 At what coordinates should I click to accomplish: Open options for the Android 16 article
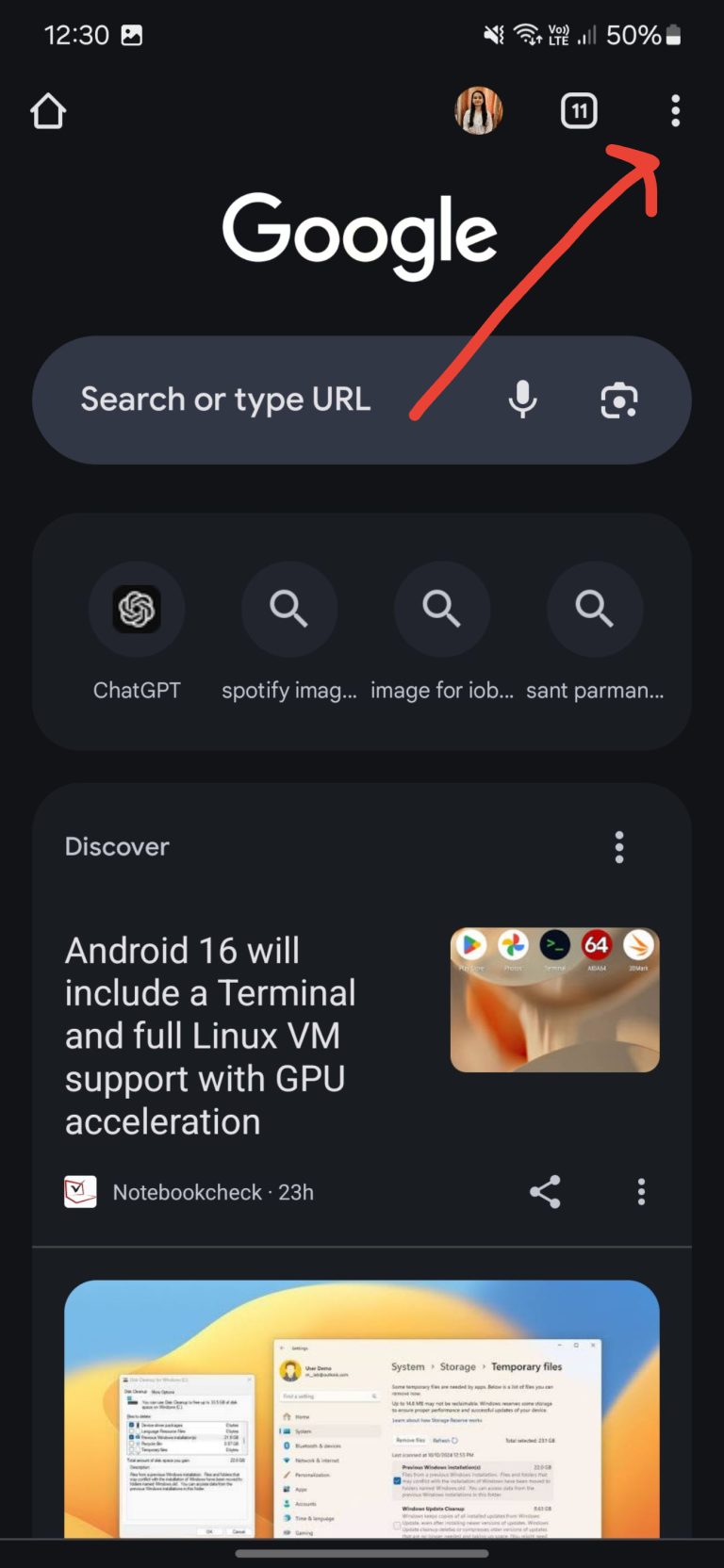[641, 1191]
